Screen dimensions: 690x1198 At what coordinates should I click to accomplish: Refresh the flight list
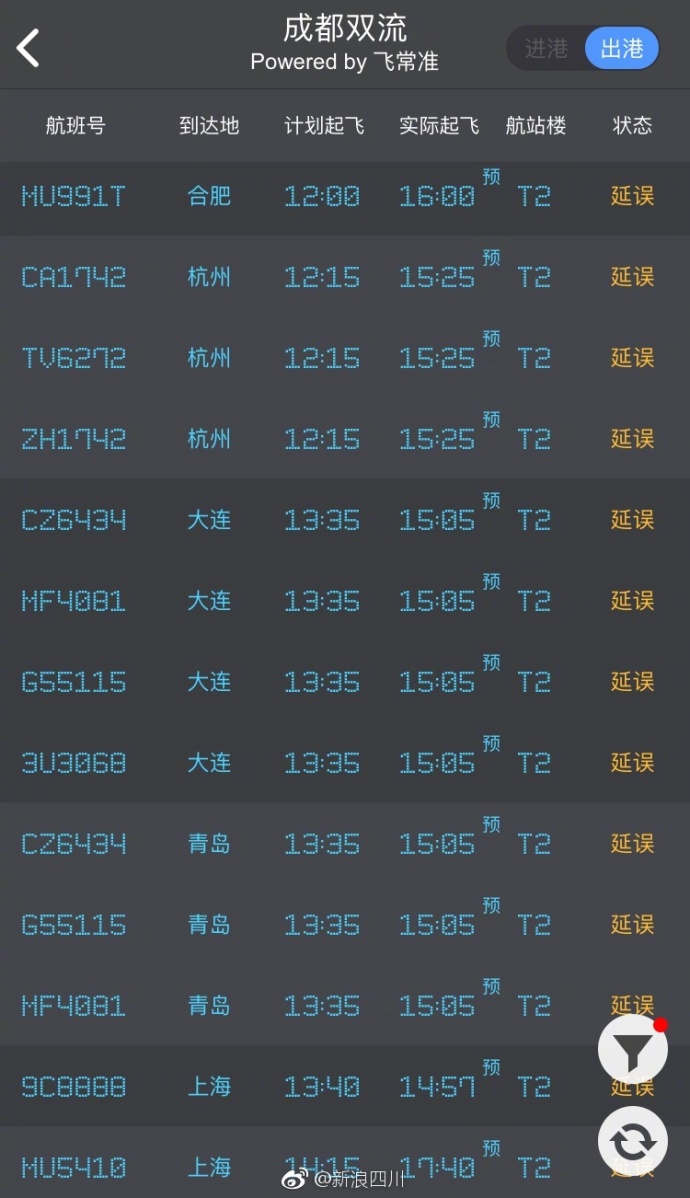(x=633, y=1142)
